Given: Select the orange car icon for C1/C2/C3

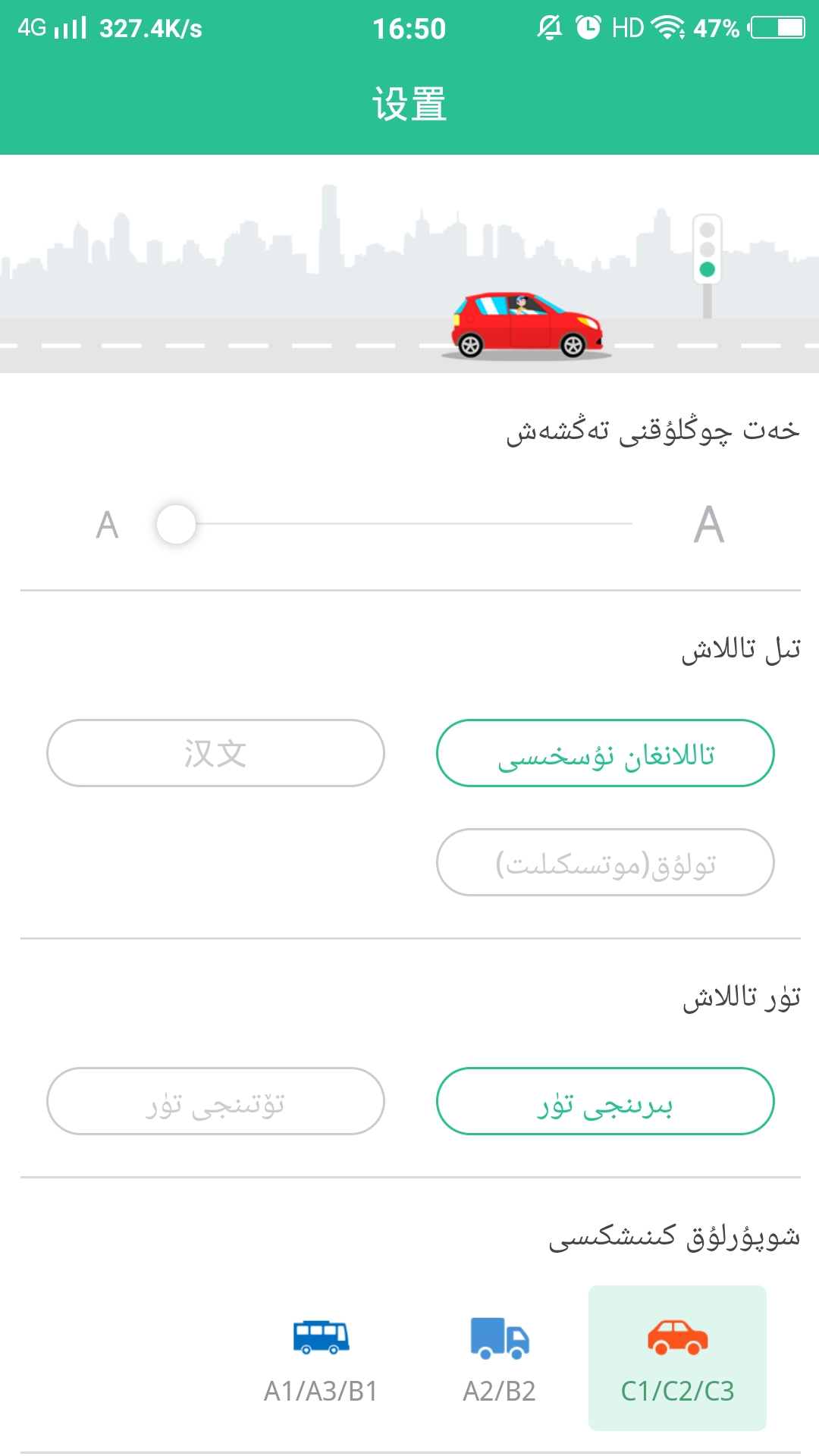Looking at the screenshot, I should coord(677,1336).
